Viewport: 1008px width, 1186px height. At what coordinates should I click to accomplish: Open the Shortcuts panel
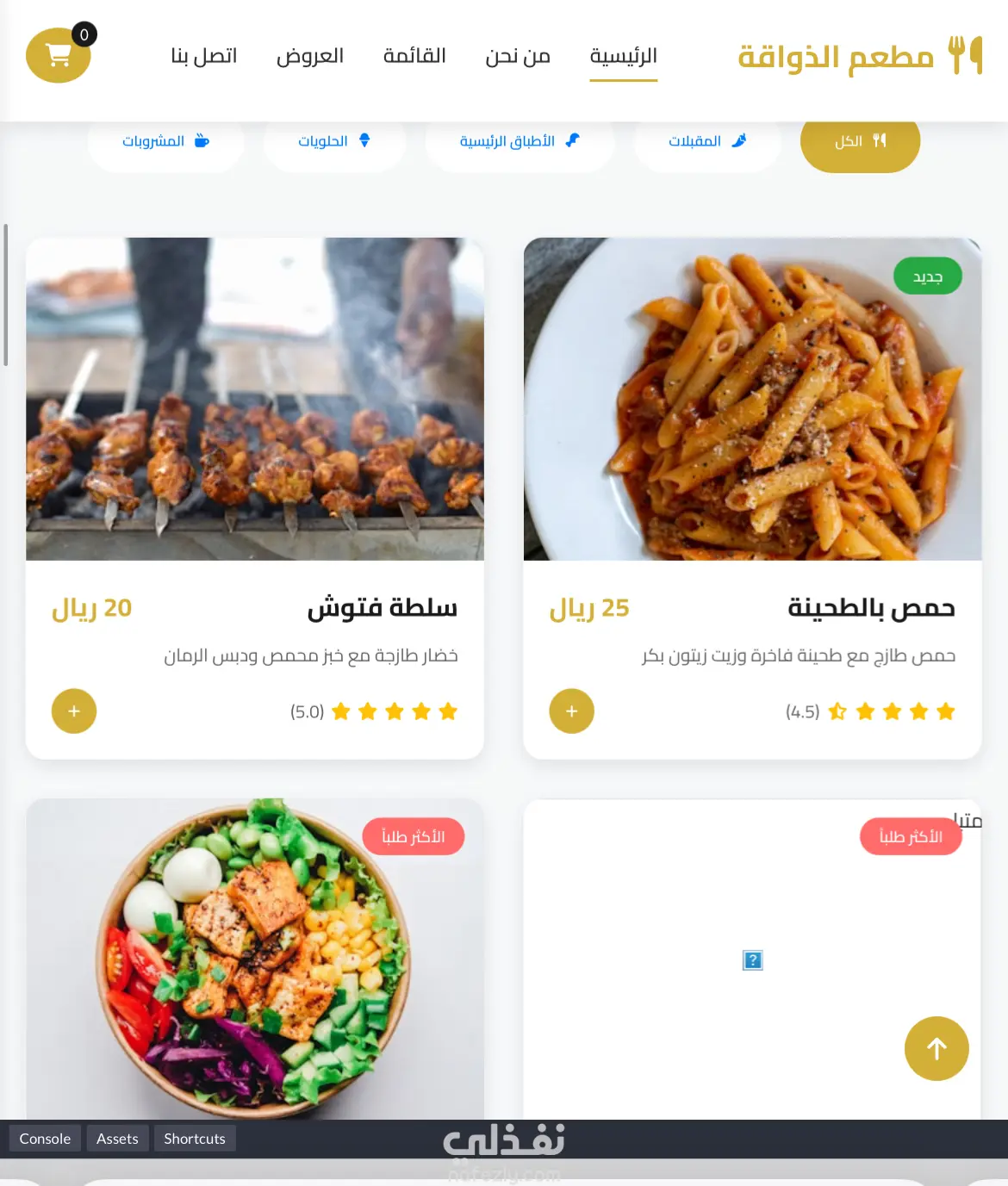(195, 1139)
